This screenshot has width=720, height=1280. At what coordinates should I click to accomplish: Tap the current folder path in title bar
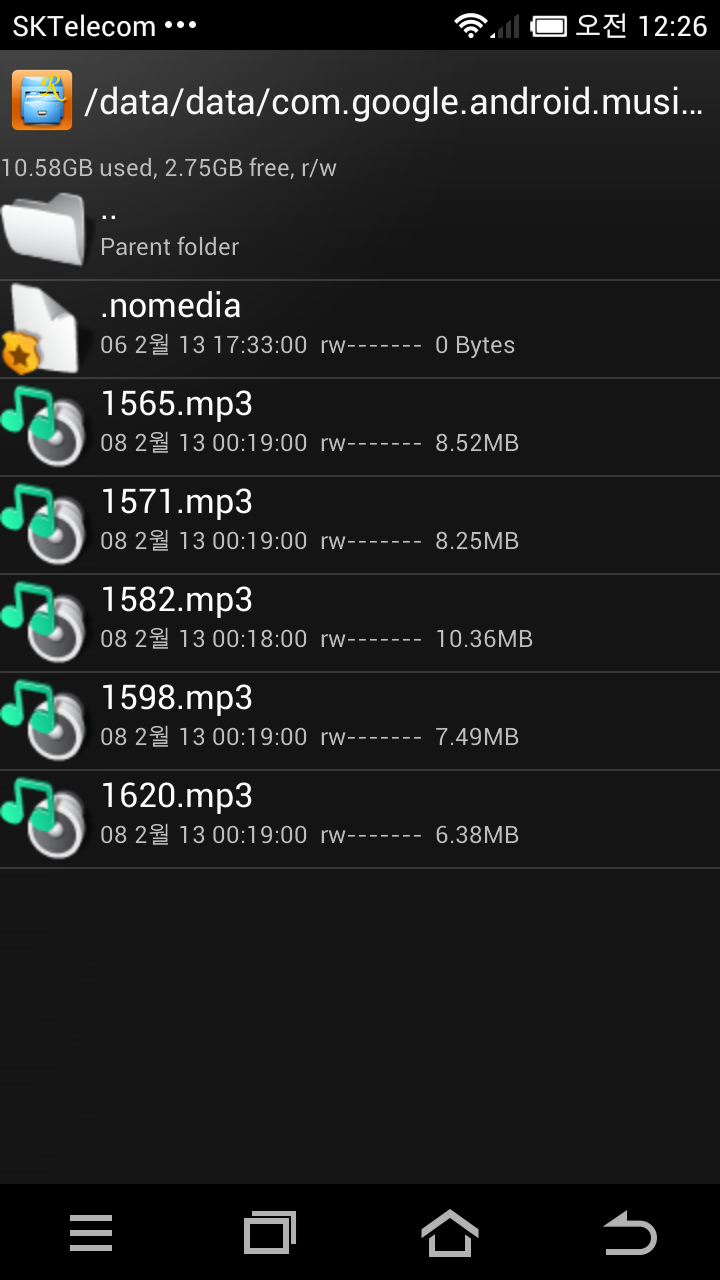pos(394,102)
